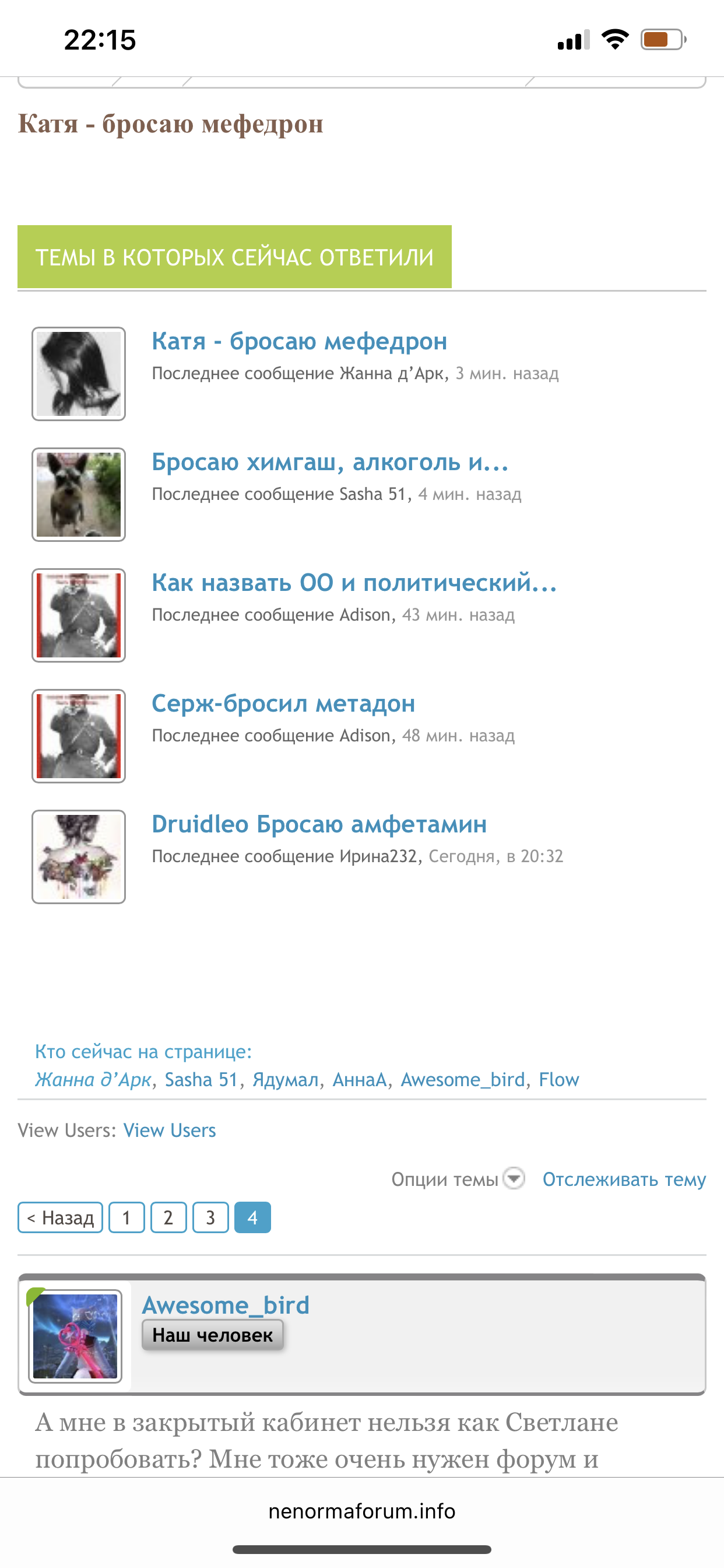This screenshot has width=724, height=1568.
Task: Open АннаА's profile link
Action: (359, 1079)
